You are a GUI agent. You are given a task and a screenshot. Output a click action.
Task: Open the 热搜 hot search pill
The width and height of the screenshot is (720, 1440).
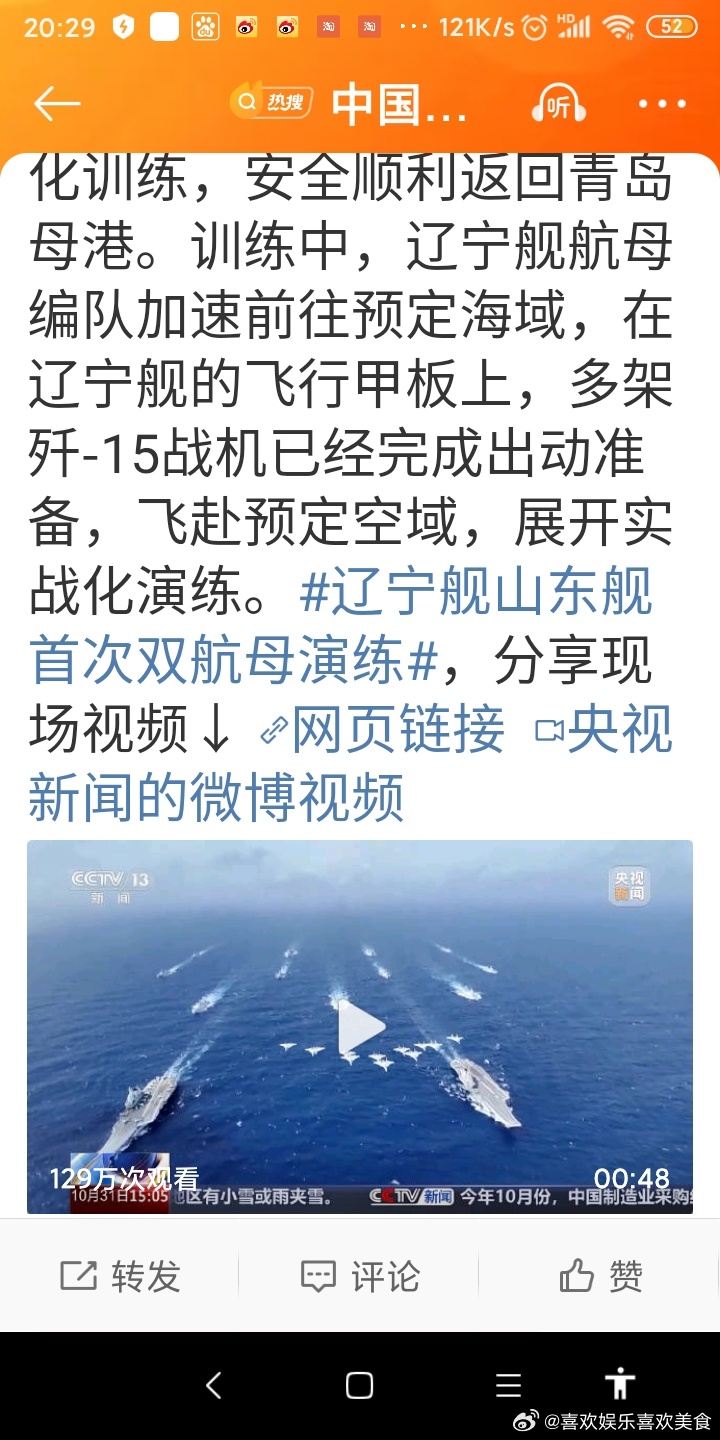click(x=271, y=102)
